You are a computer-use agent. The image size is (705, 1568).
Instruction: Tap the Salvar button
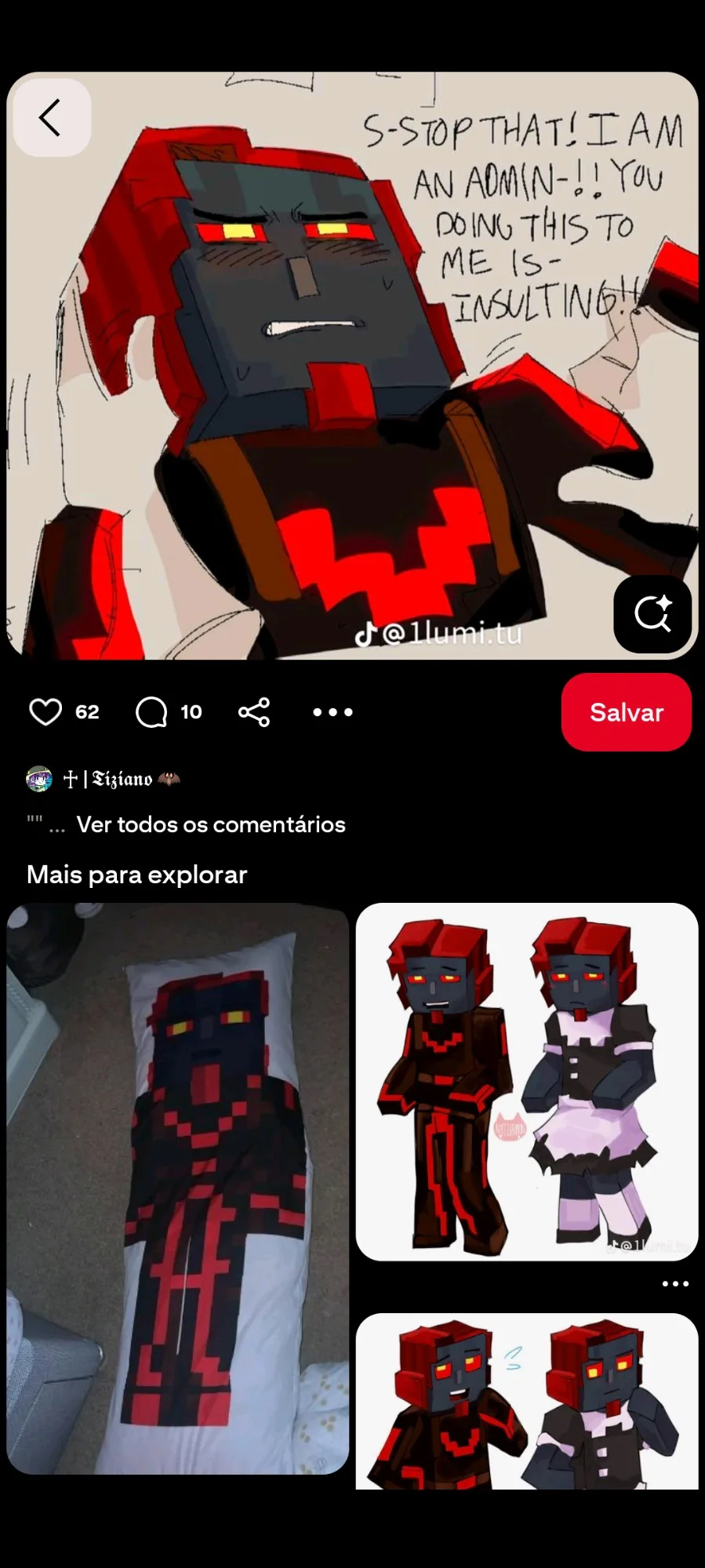626,711
